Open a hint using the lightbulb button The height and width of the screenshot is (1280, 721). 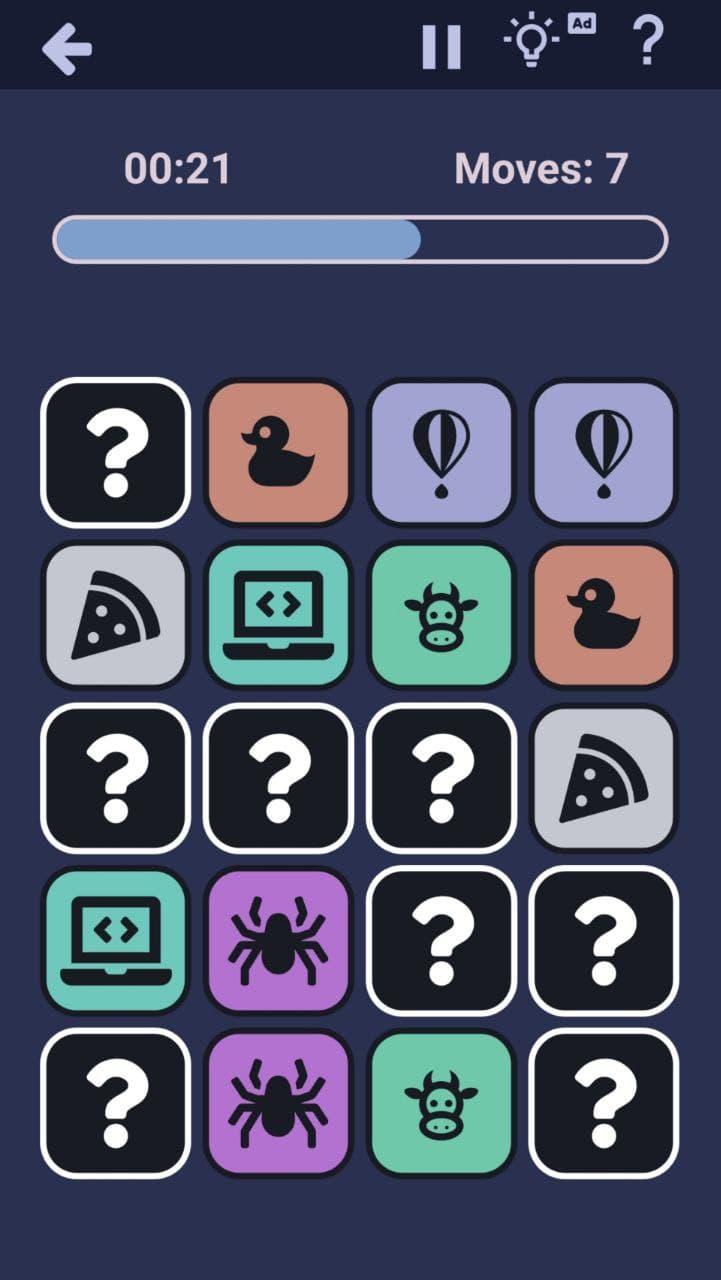(x=530, y=44)
